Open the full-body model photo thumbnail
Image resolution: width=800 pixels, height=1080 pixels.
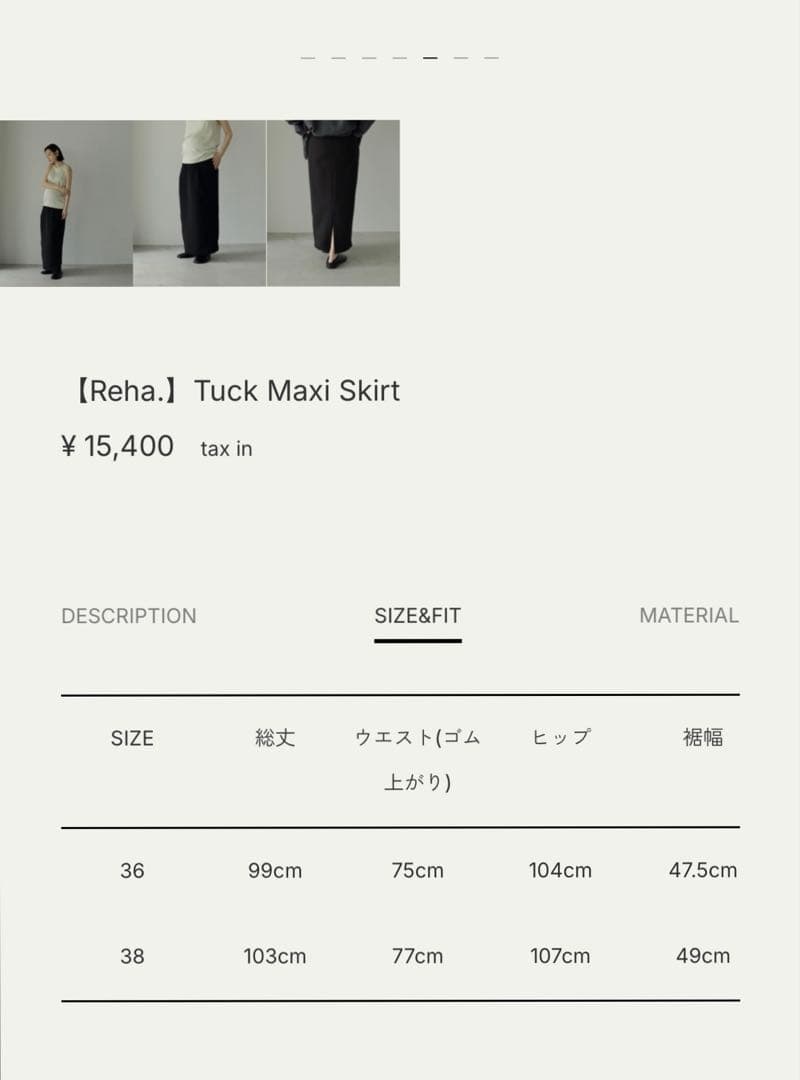click(x=67, y=205)
